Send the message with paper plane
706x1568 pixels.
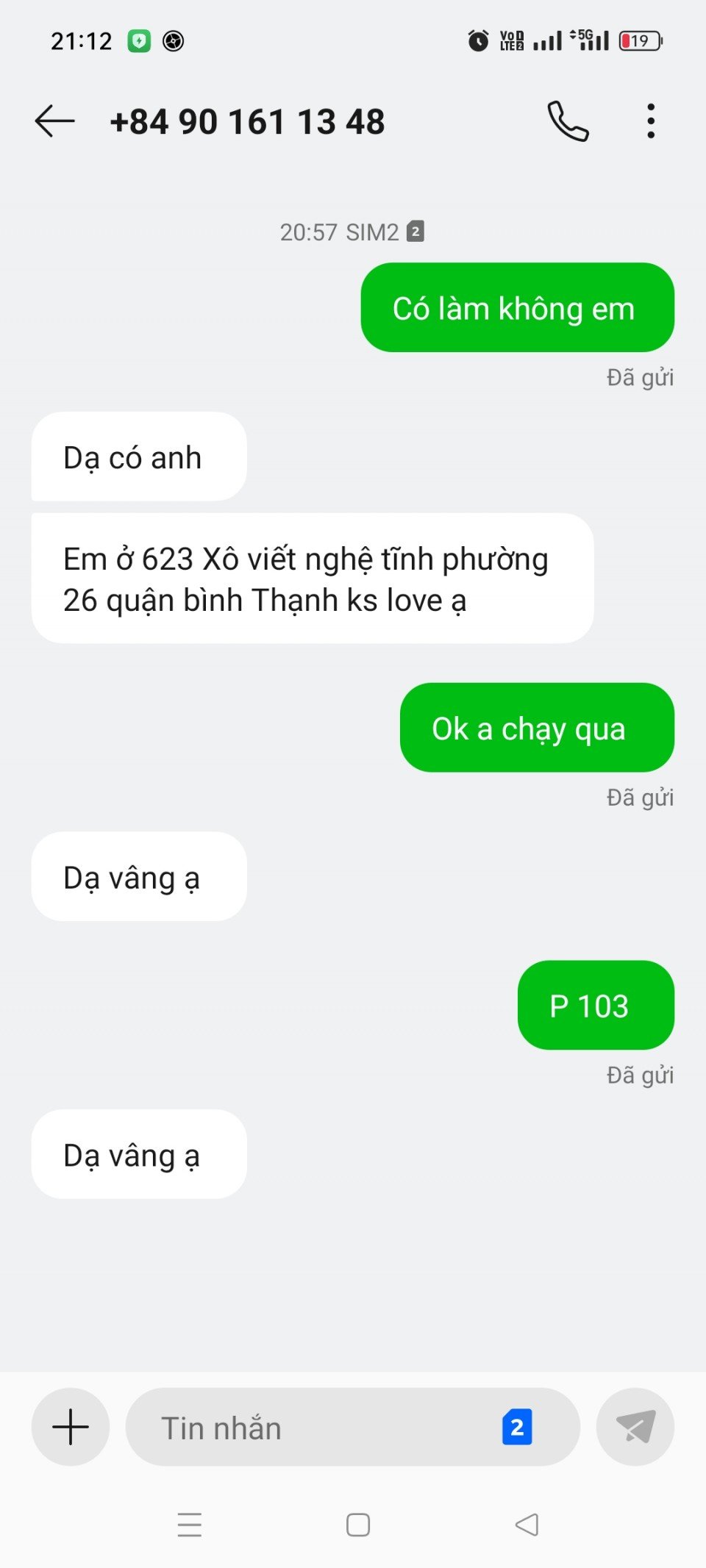(635, 1427)
